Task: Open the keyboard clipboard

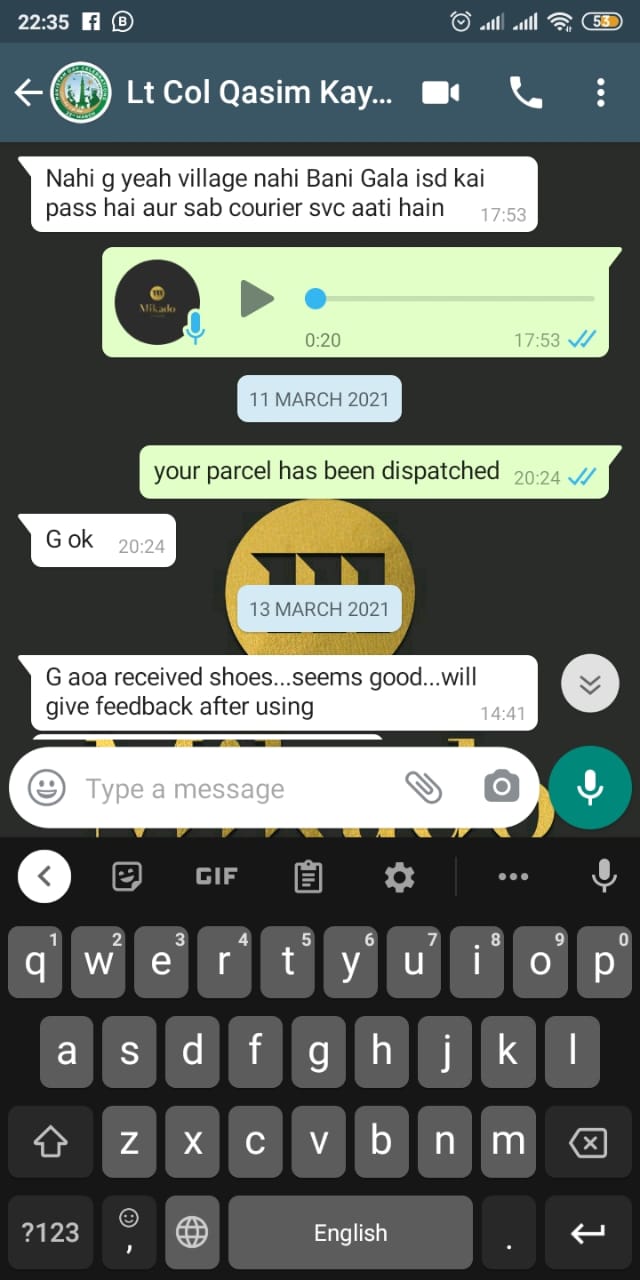Action: (308, 877)
